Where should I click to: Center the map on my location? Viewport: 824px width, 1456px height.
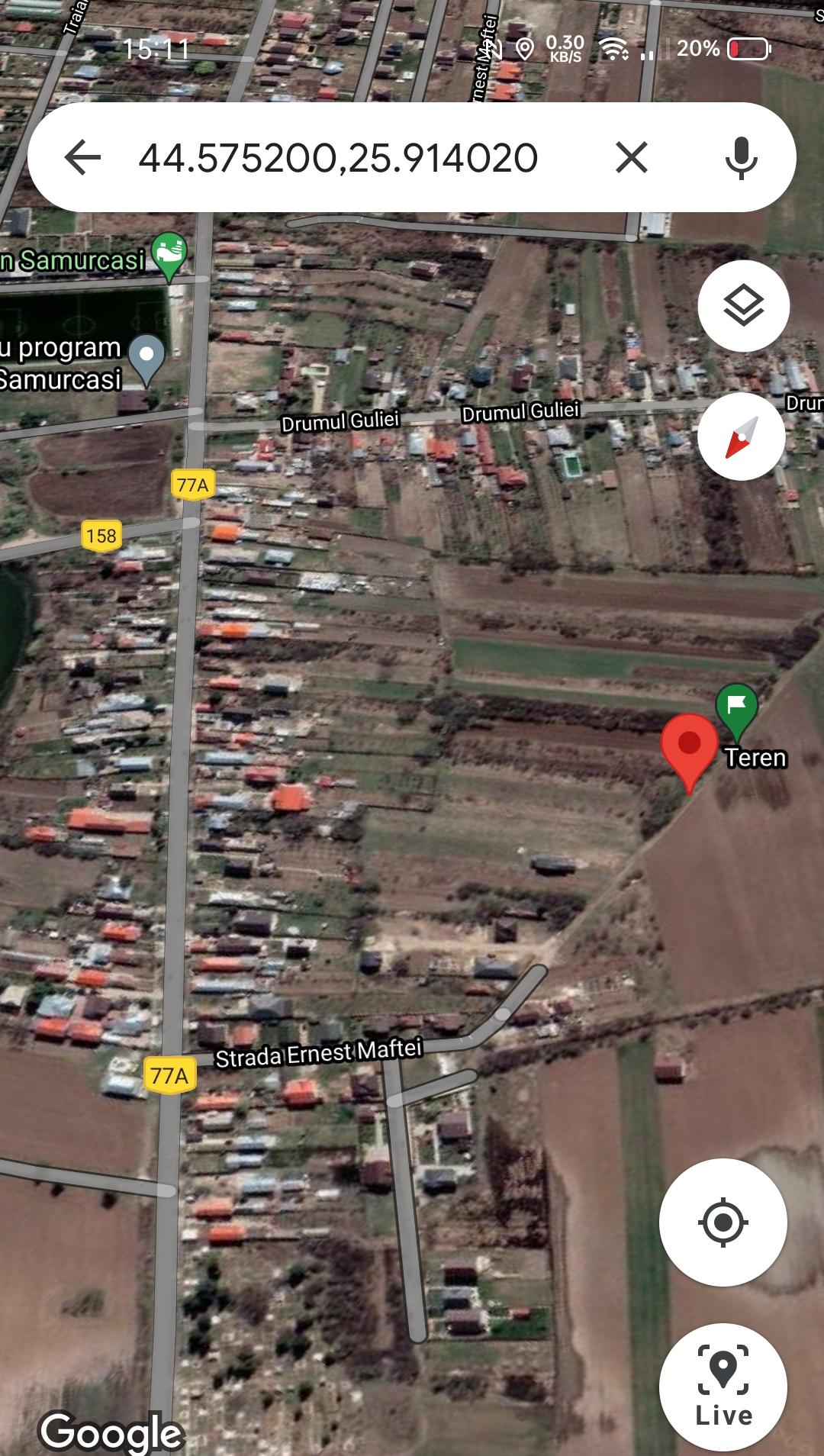point(723,1222)
